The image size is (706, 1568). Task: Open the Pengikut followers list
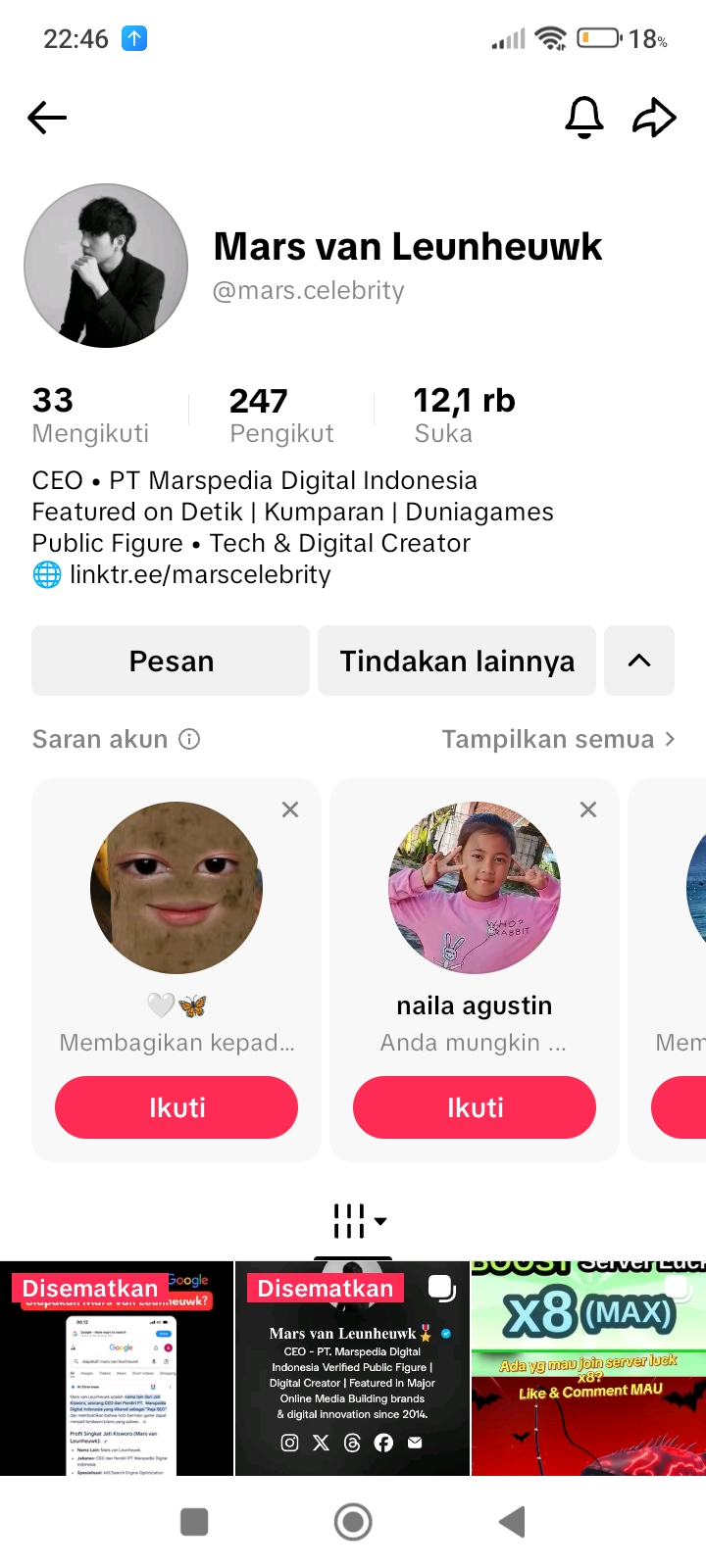(x=280, y=416)
